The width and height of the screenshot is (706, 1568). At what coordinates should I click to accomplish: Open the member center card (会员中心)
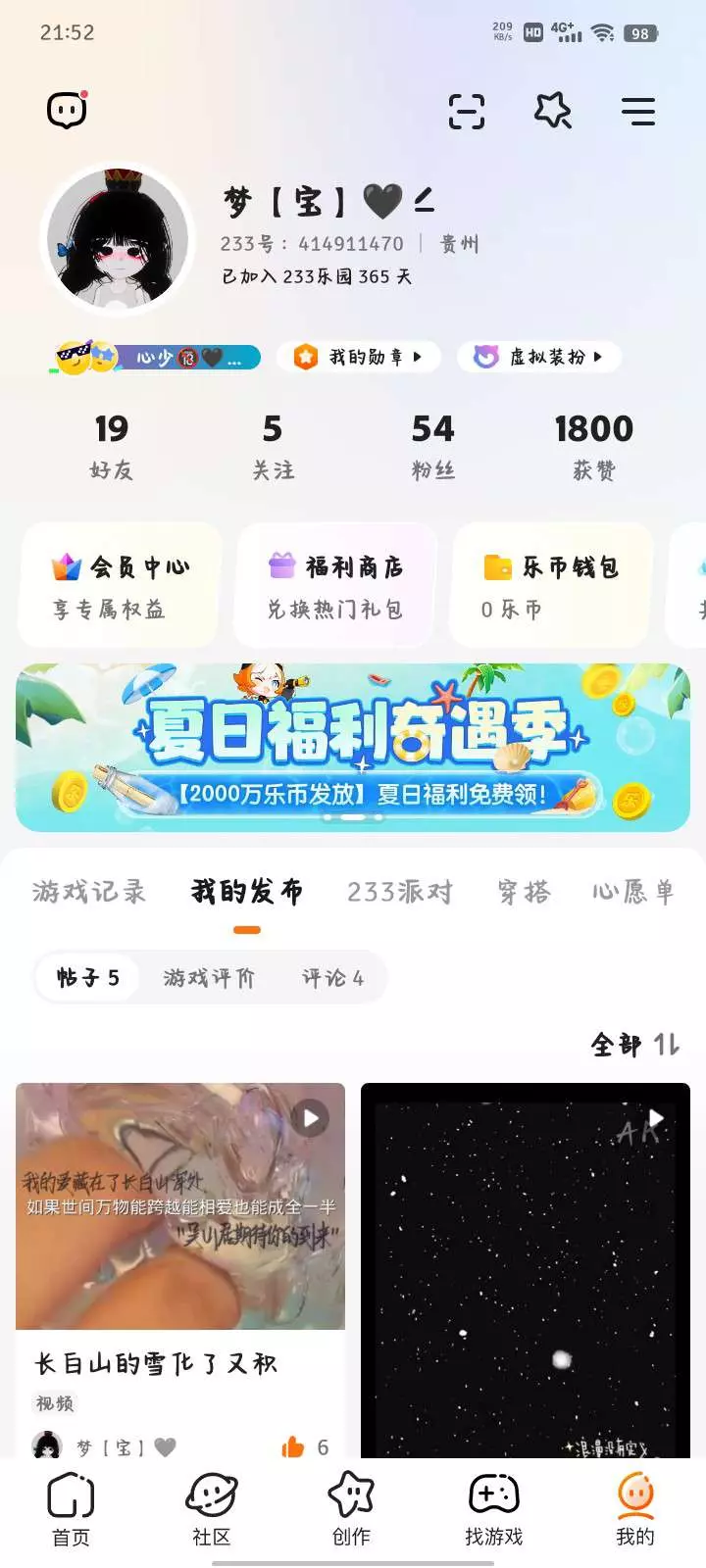tap(120, 585)
